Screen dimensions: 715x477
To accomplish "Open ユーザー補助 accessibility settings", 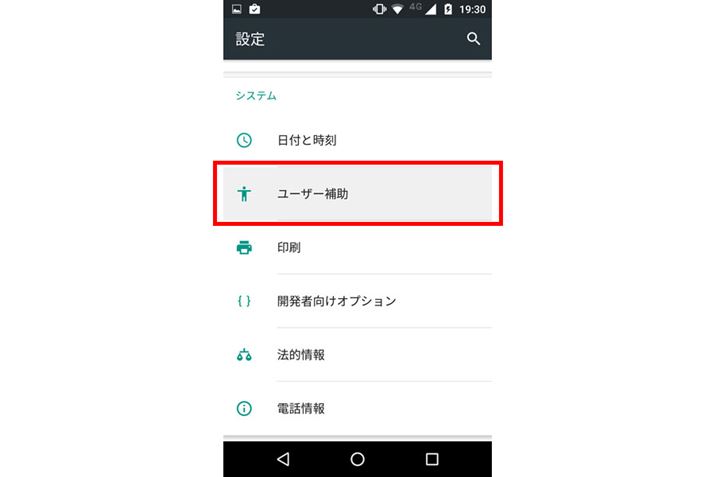I will [357, 194].
